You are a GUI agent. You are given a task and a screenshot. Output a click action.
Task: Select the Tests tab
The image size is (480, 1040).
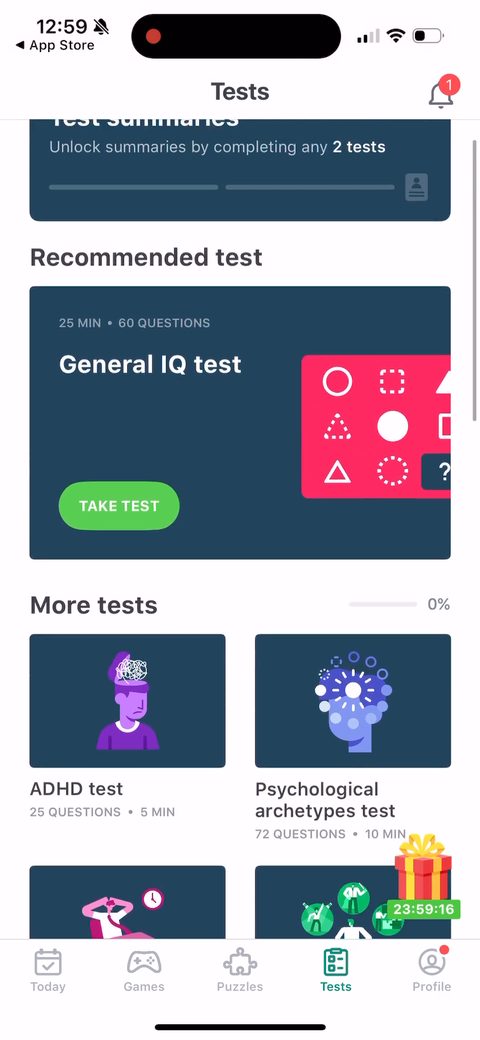335,970
